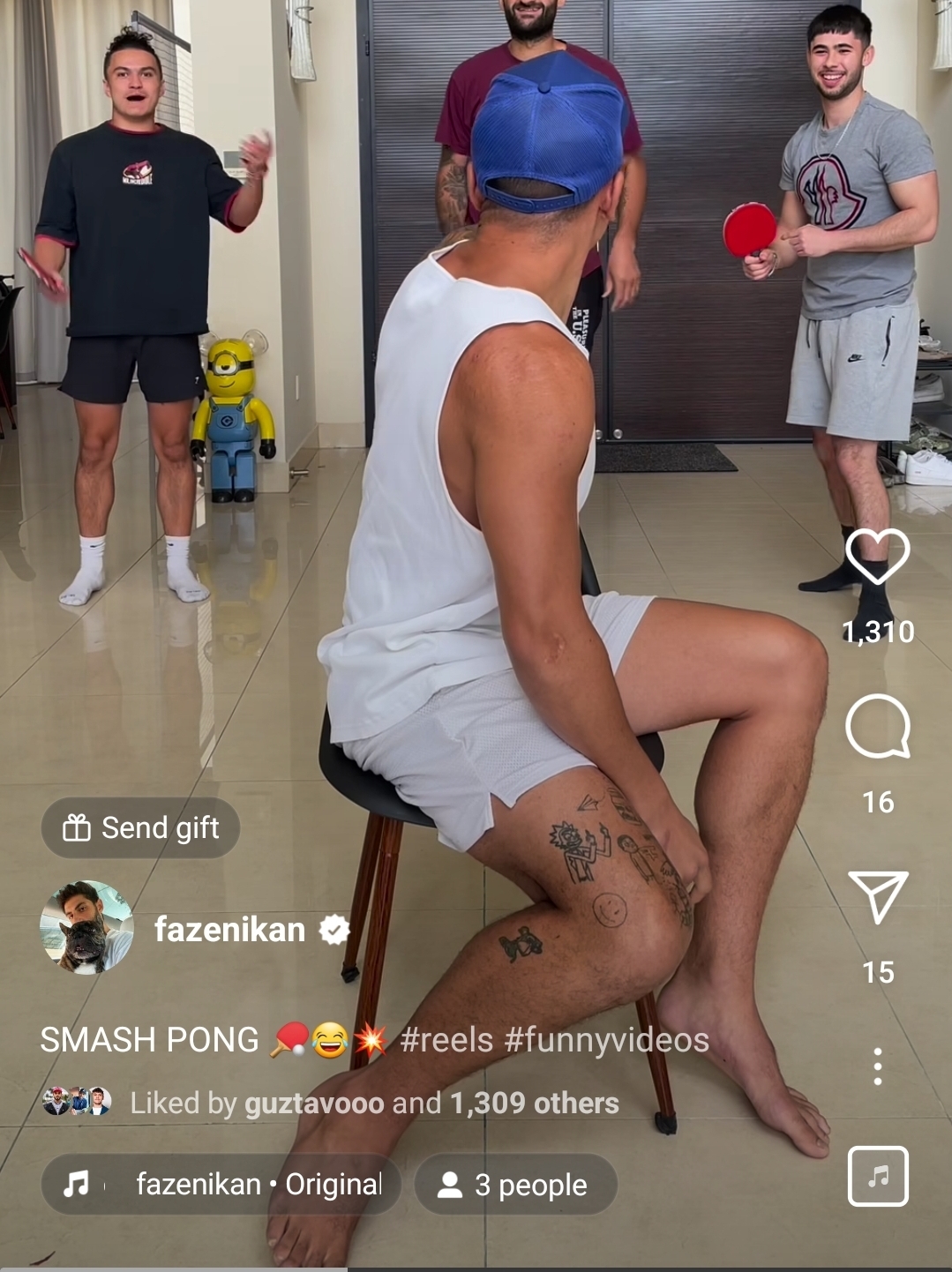Open the #funnyvideos hashtag
Viewport: 952px width, 1272px height.
(607, 1040)
